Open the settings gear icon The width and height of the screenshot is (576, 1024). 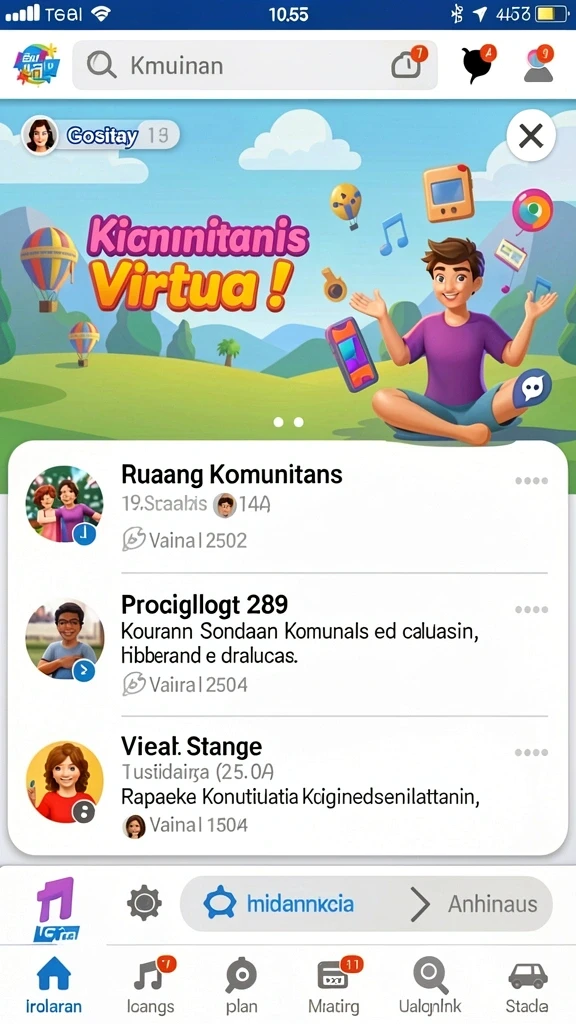(x=144, y=904)
